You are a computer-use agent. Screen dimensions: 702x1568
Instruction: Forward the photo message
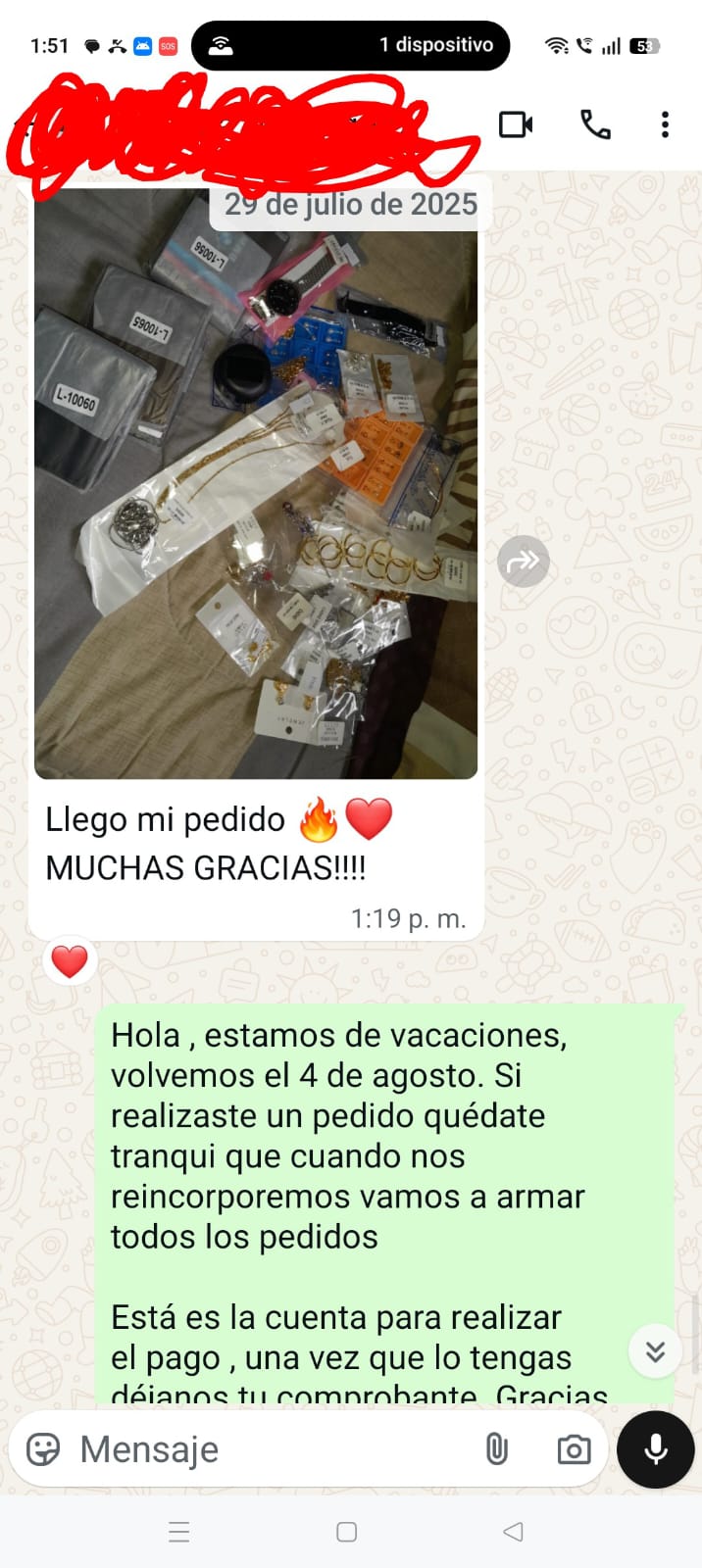[x=524, y=562]
